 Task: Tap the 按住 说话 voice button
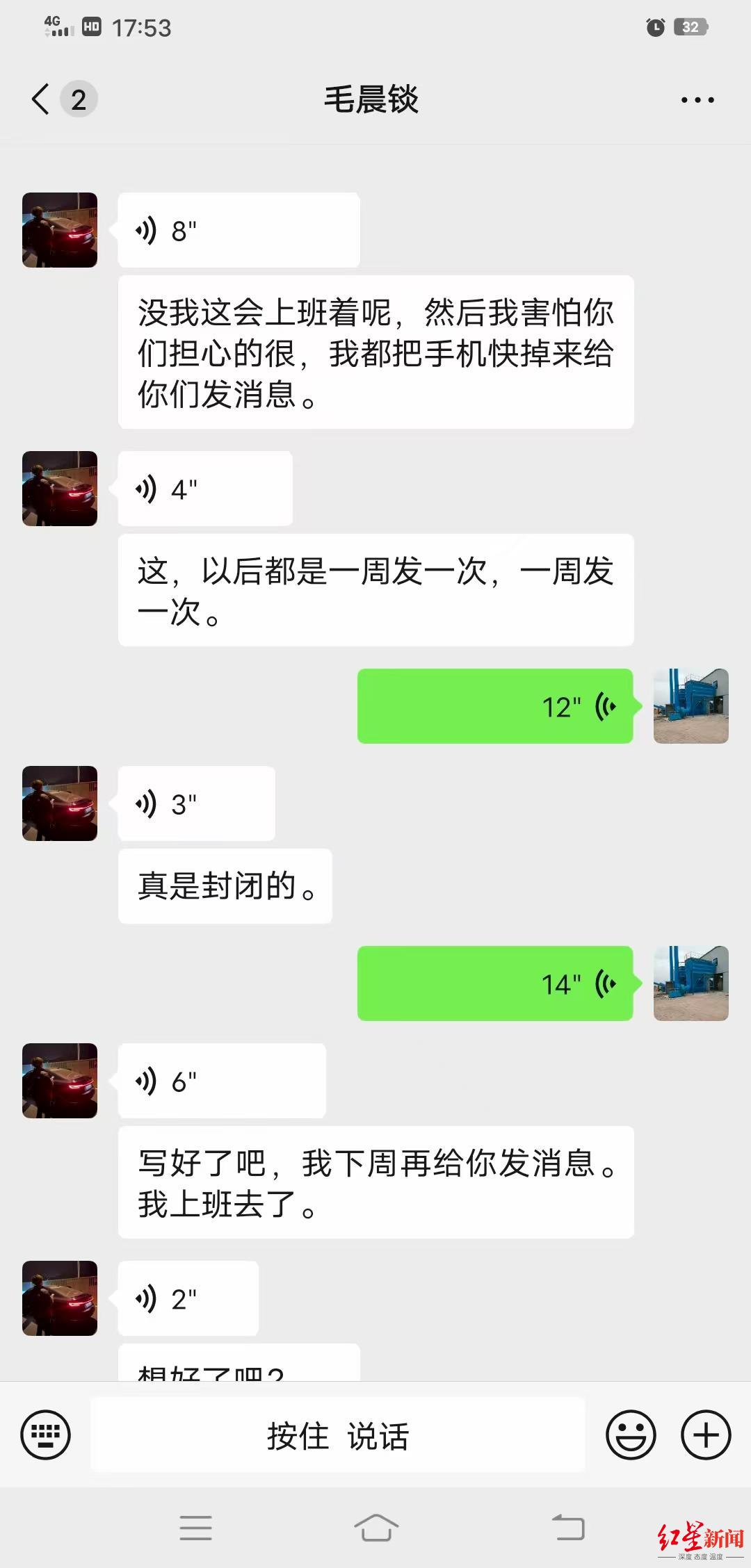(338, 1435)
